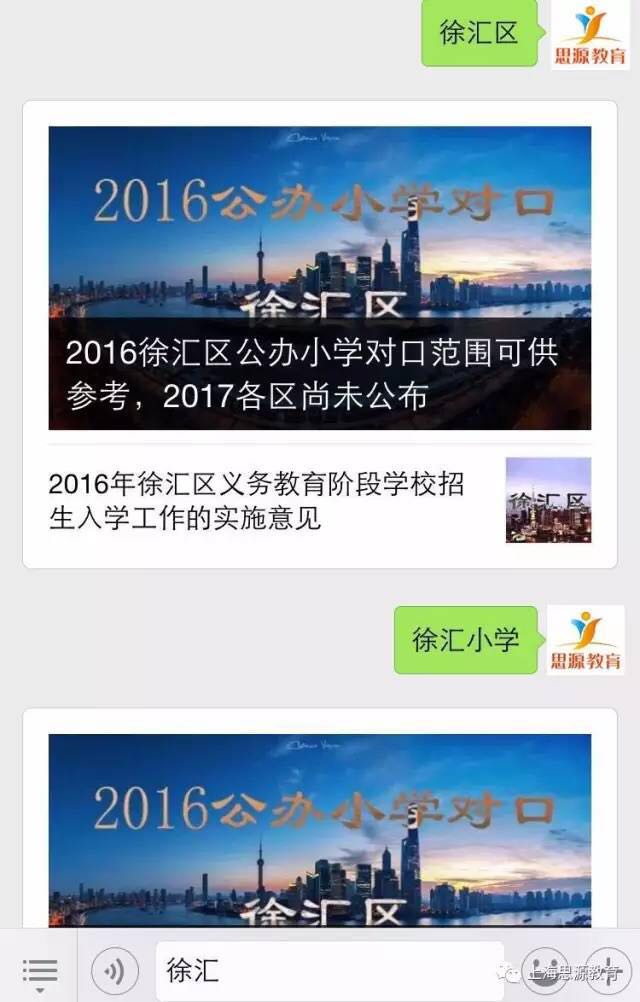Viewport: 640px width, 1002px height.
Task: Tap the 思源教育 avatar beside the 徐汇区 message
Action: tap(590, 34)
